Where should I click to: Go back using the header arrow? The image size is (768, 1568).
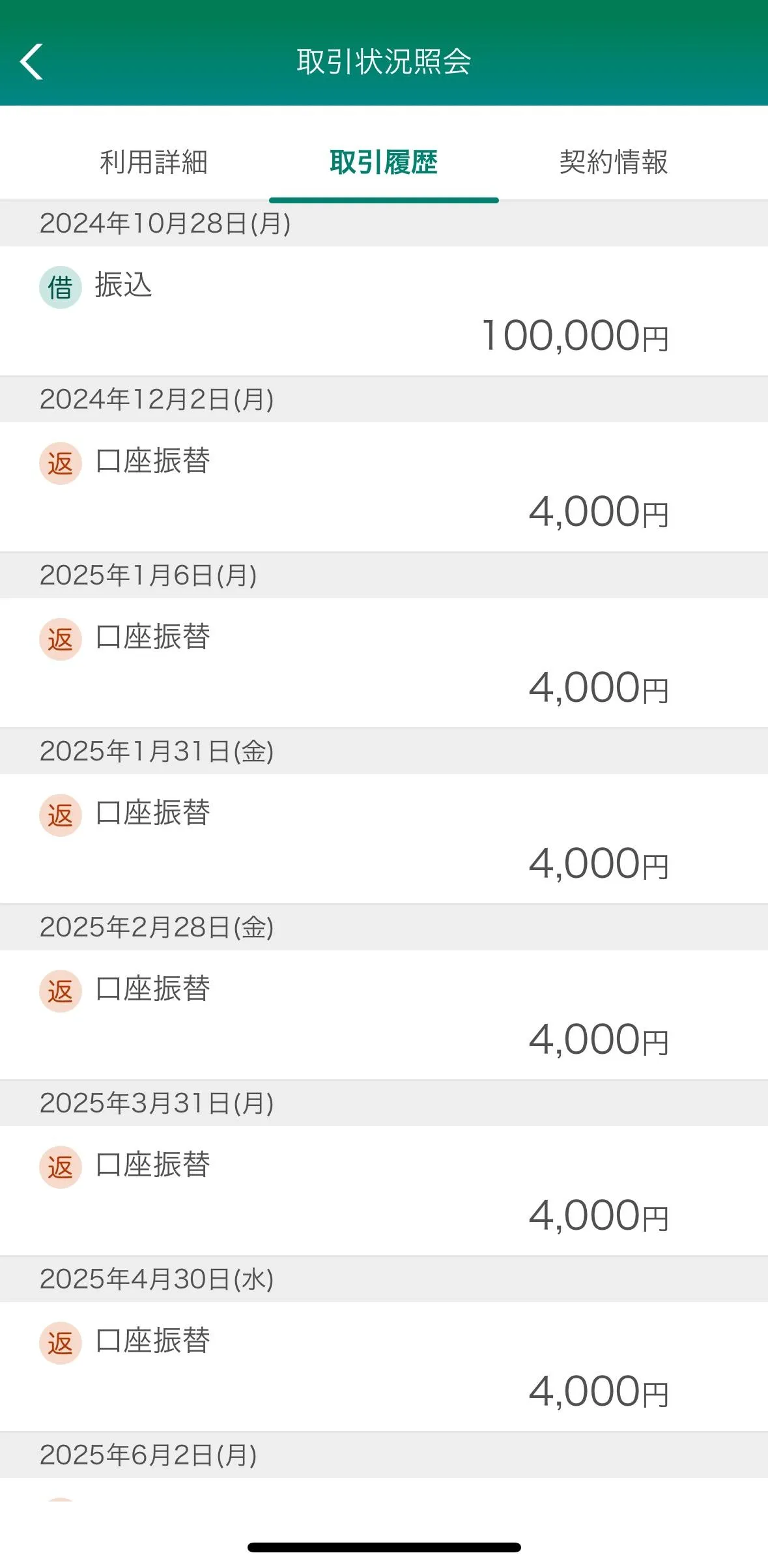coord(31,62)
